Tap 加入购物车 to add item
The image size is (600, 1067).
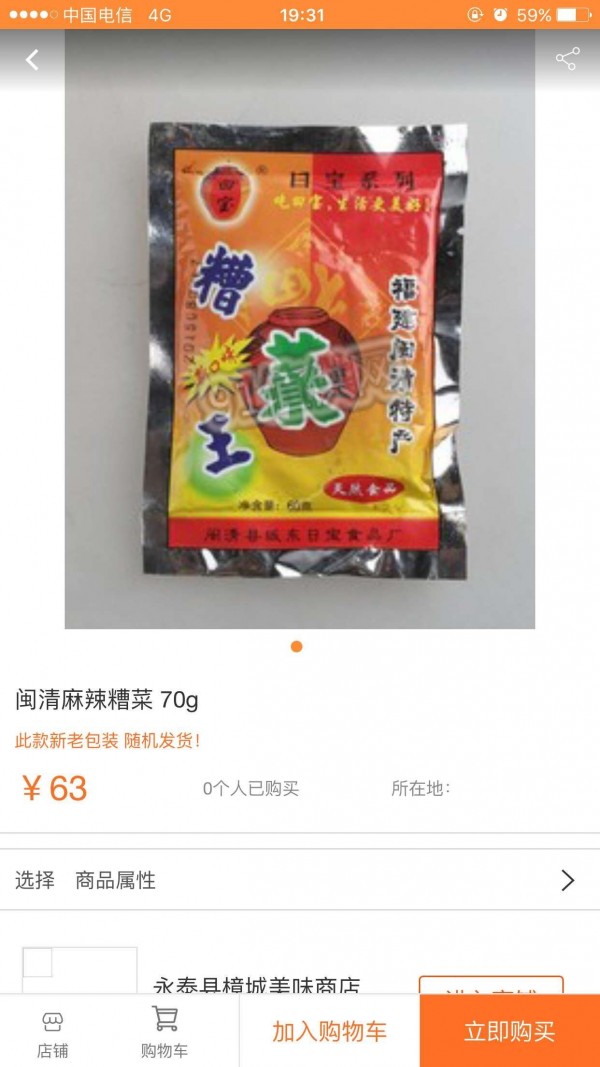(x=330, y=1031)
